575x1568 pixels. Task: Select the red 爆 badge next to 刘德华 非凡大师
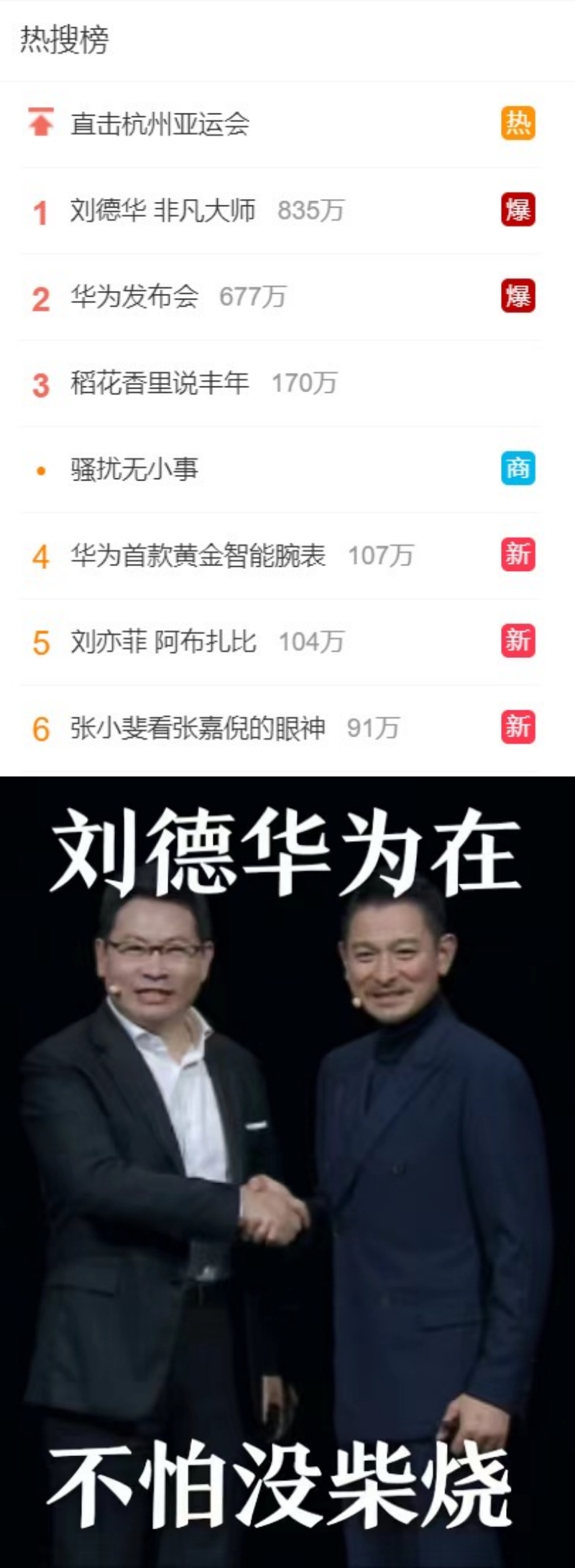click(x=520, y=210)
